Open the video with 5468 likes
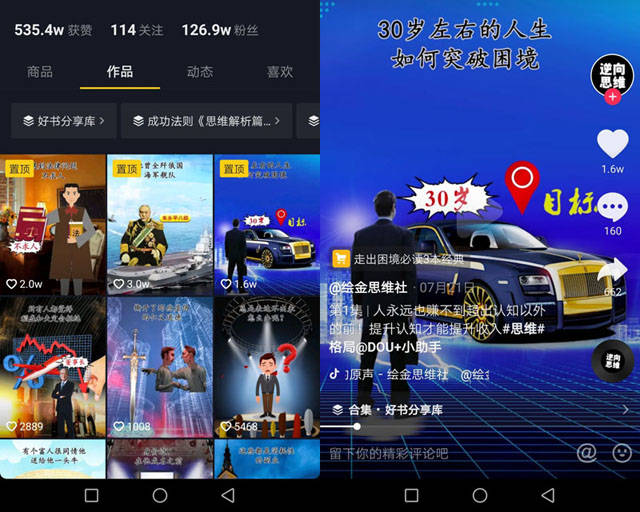640x512 pixels. click(x=266, y=367)
